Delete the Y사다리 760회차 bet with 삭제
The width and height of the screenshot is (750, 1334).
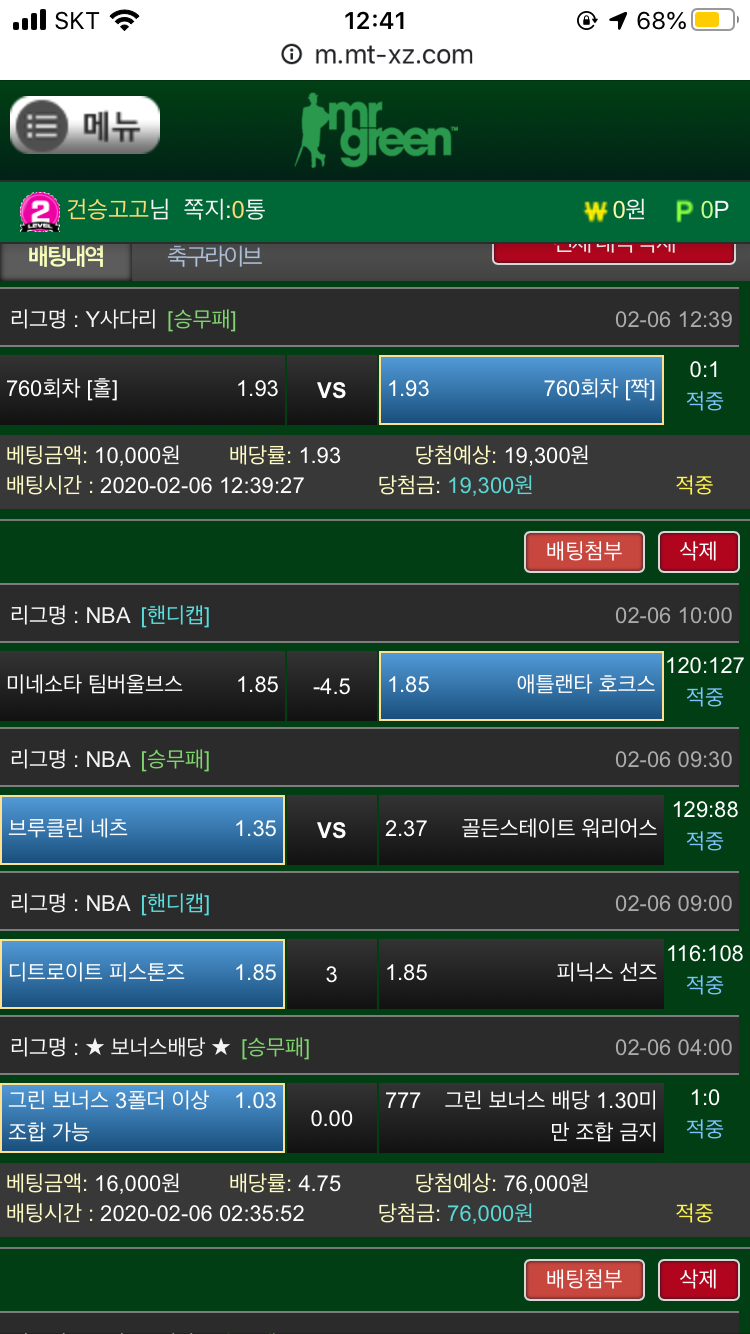699,551
